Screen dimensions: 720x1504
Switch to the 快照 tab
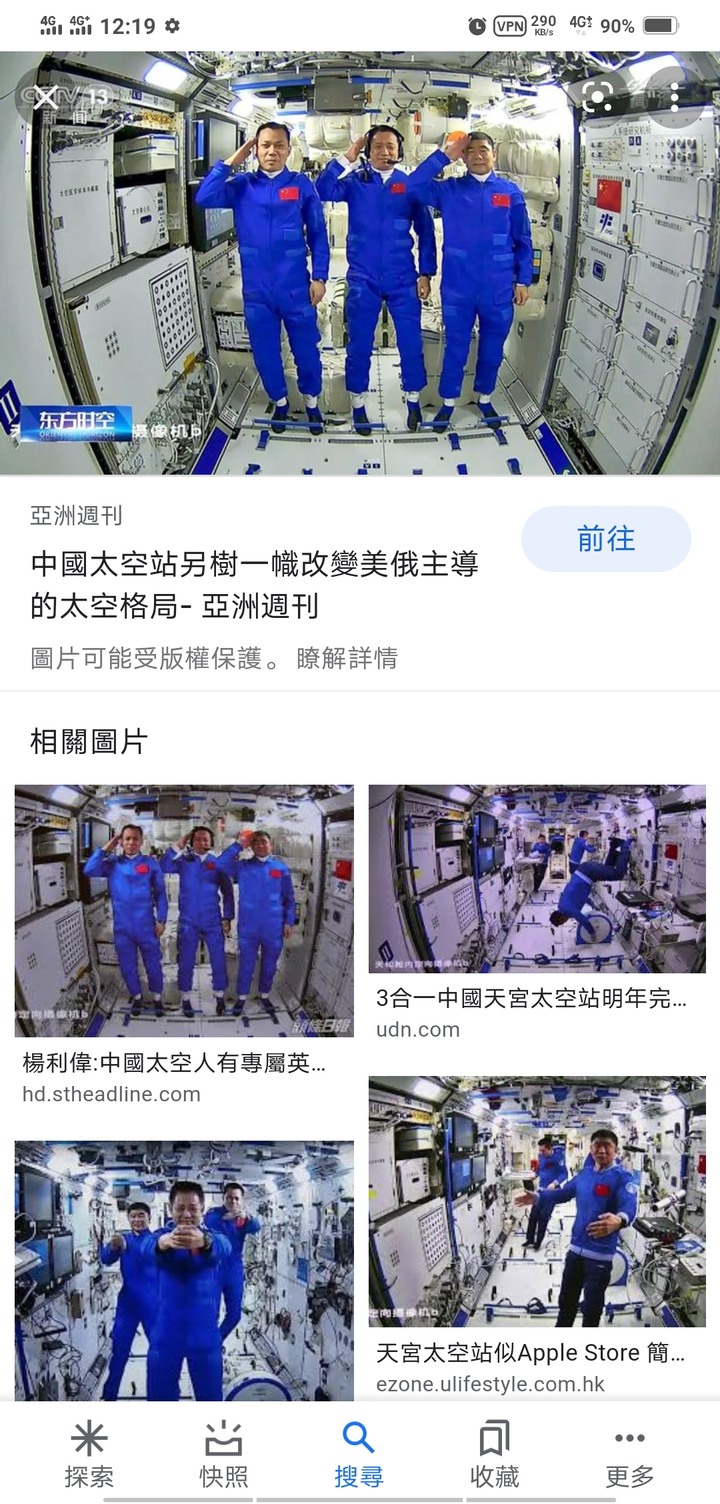tap(223, 1455)
